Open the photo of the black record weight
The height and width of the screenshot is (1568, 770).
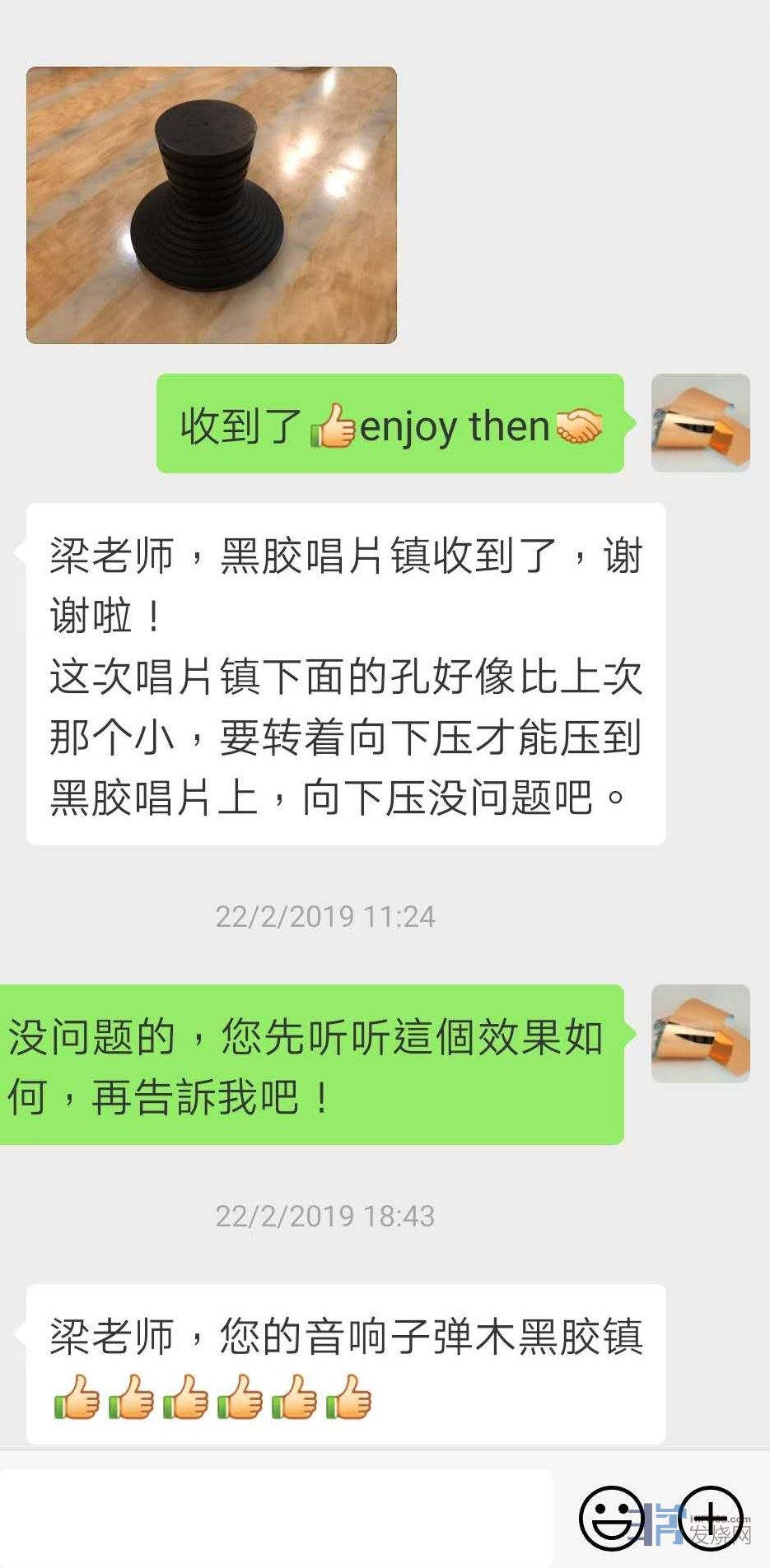212,206
